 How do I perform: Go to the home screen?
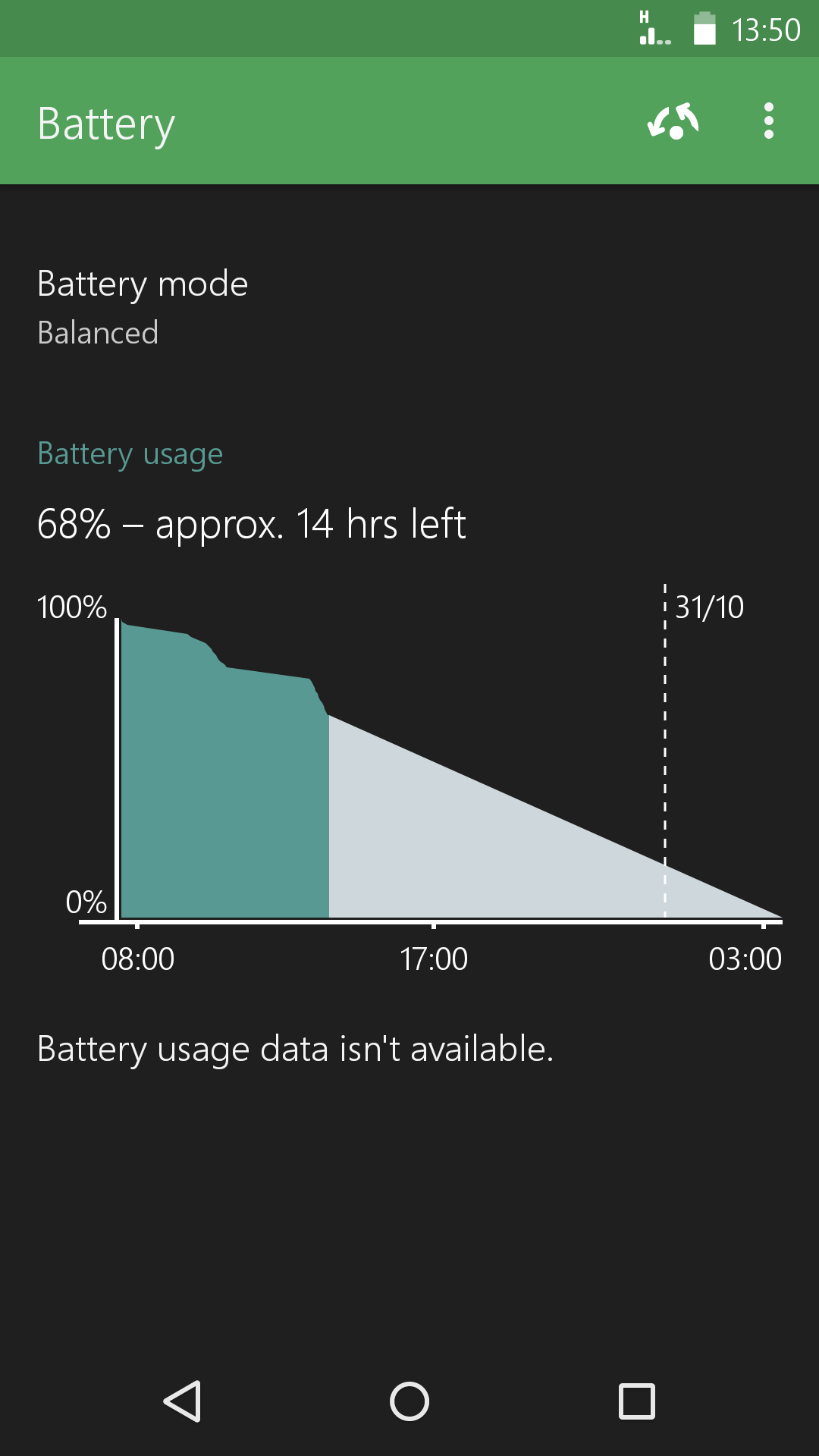tap(409, 1401)
